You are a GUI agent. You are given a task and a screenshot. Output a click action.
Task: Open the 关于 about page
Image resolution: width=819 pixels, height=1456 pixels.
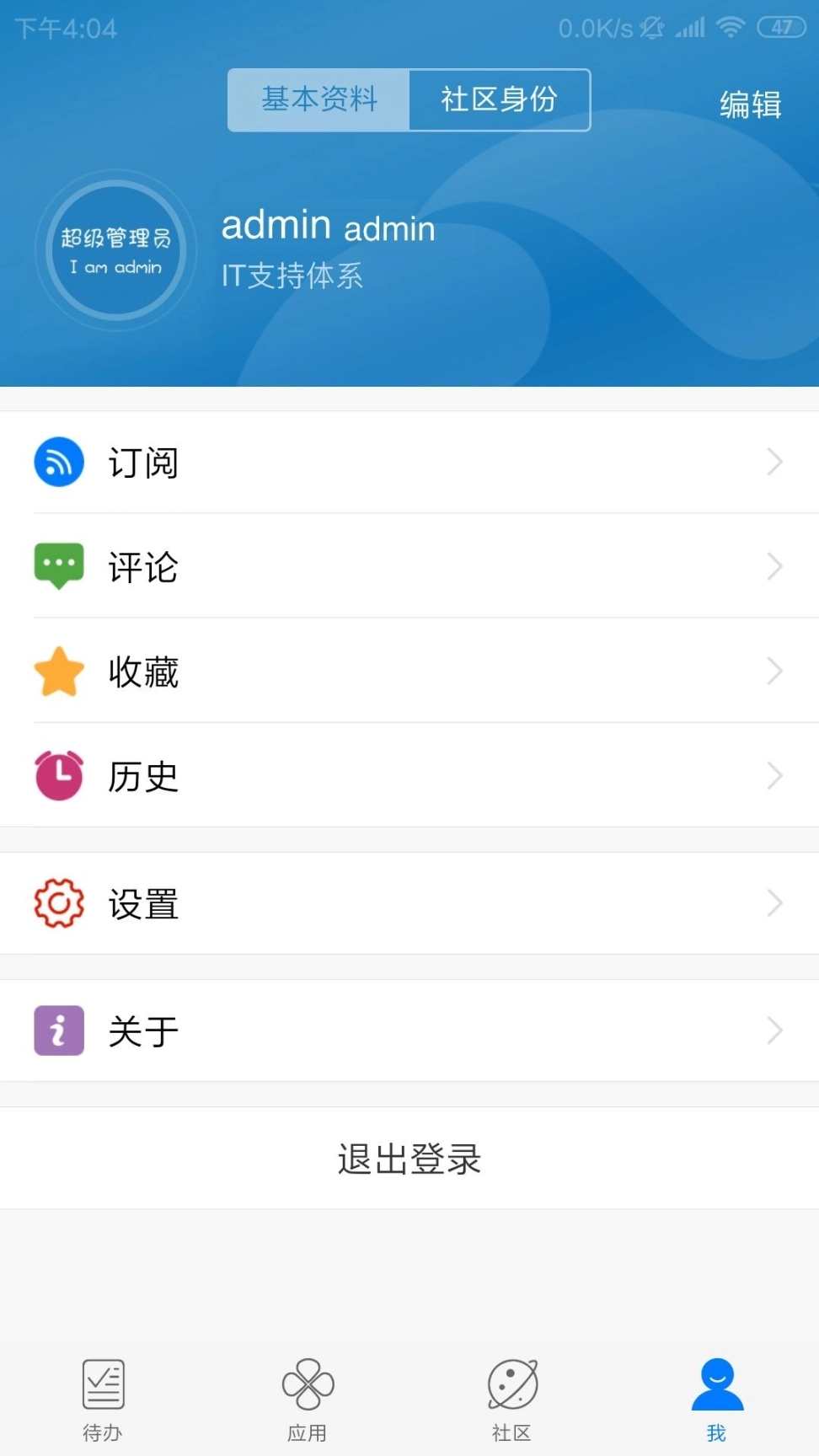[409, 1030]
